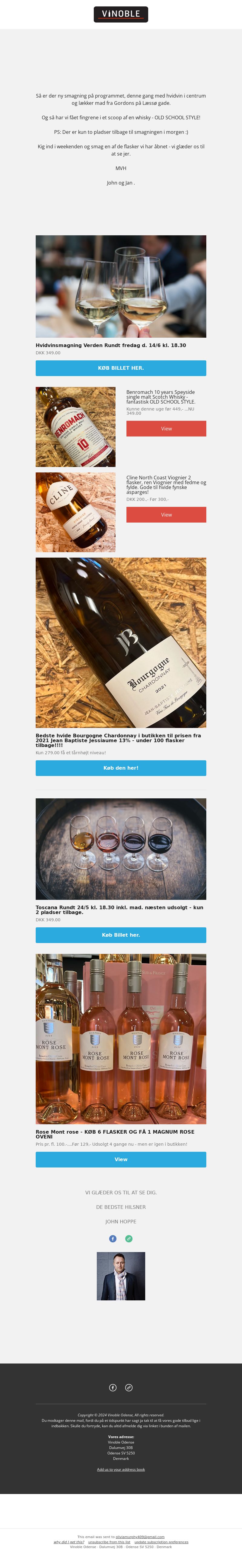Tap the KØB BILLET HER. button

(x=121, y=368)
